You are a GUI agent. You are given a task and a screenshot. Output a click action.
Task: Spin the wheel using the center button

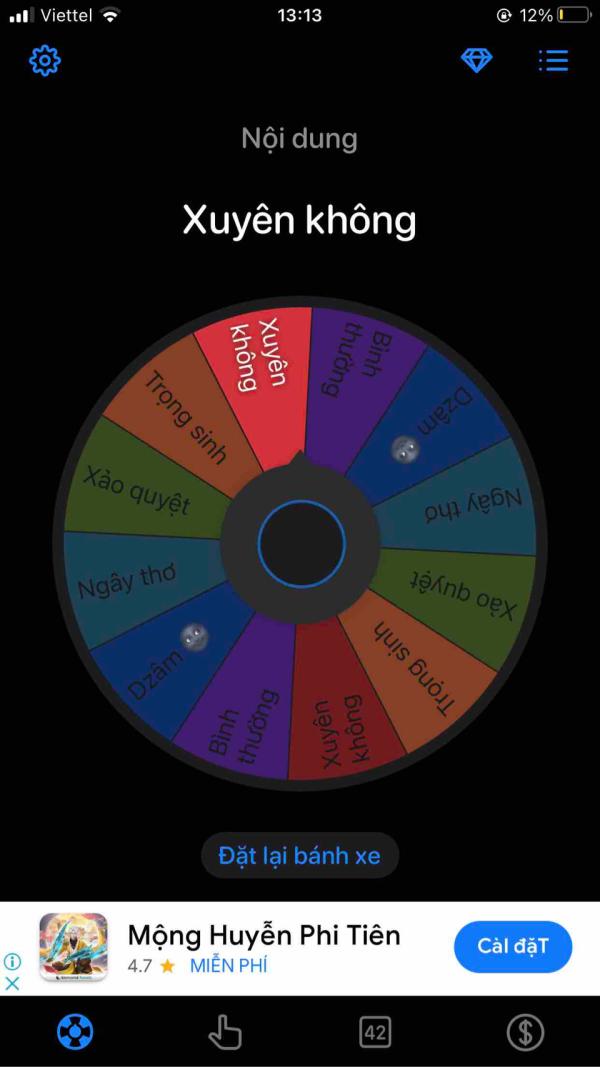[x=301, y=545]
